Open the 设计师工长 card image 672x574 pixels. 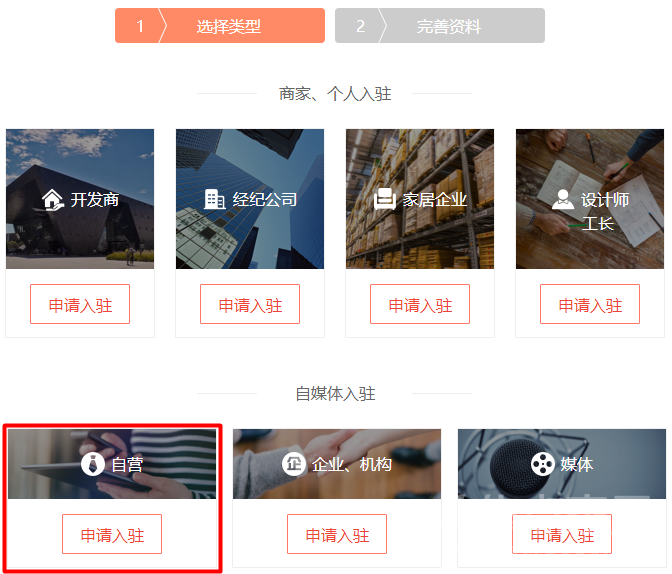pyautogui.click(x=590, y=198)
